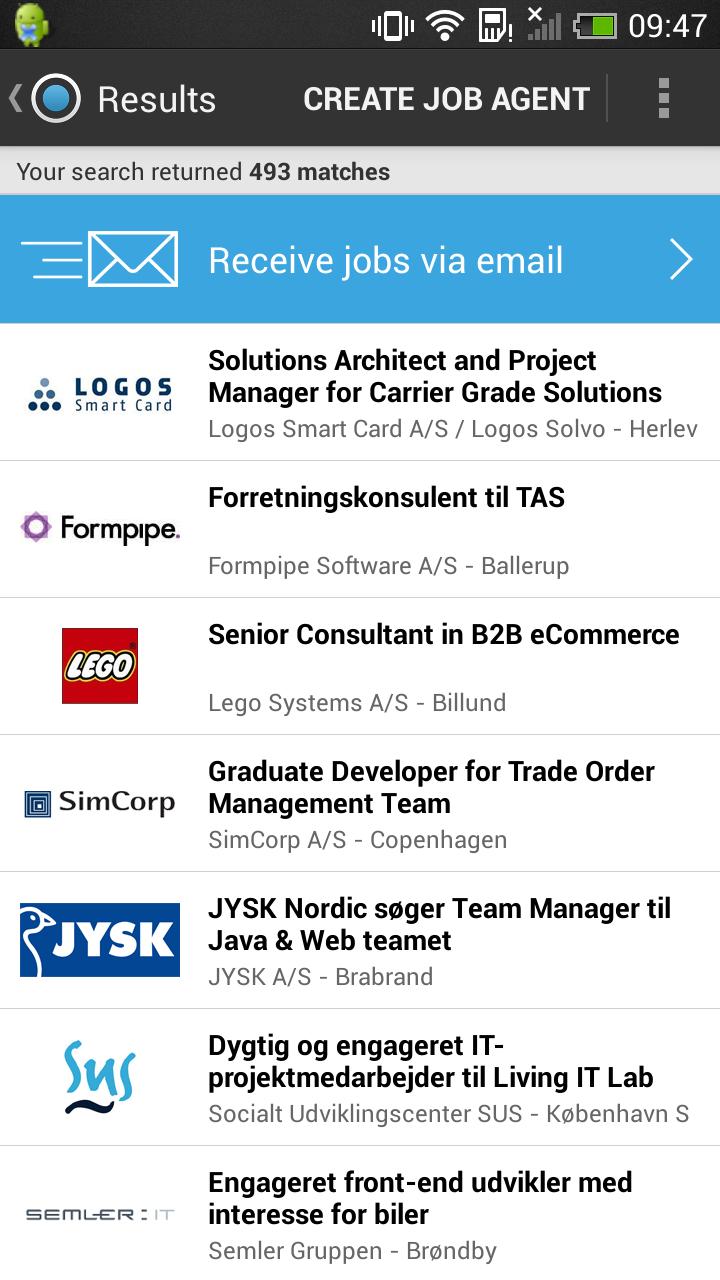Tap the Formpipe company logo
This screenshot has width=720, height=1280.
pos(99,528)
